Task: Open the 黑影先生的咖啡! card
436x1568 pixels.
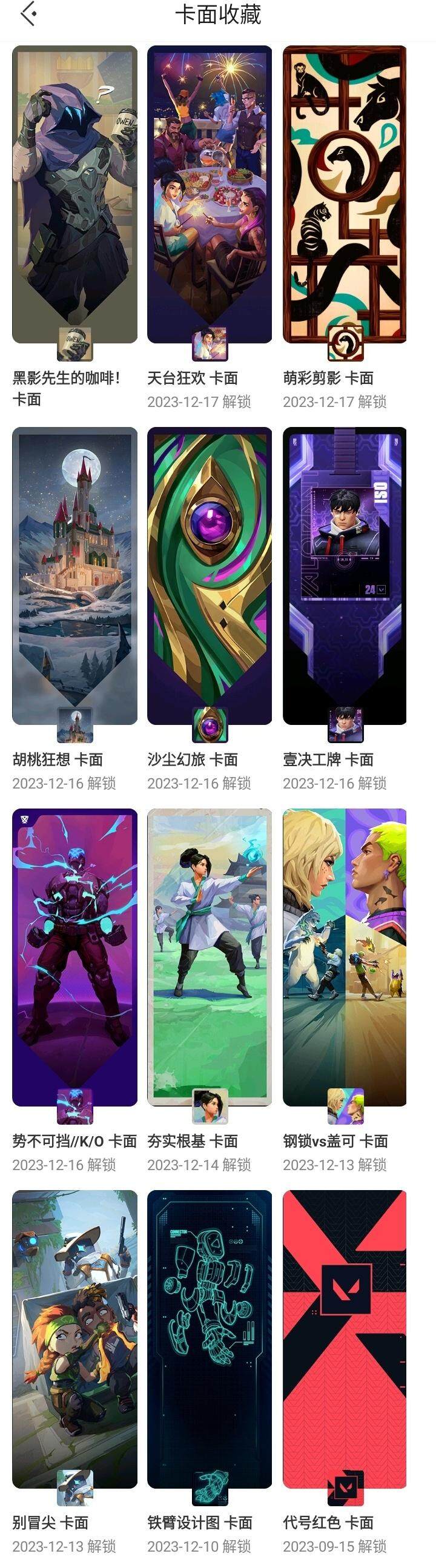Action: tap(75, 195)
